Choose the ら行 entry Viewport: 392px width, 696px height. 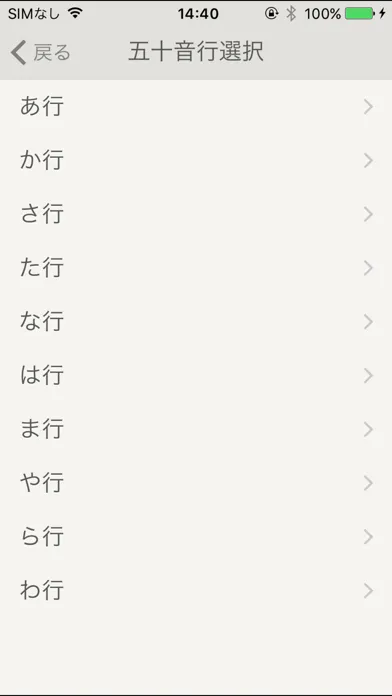pos(196,537)
